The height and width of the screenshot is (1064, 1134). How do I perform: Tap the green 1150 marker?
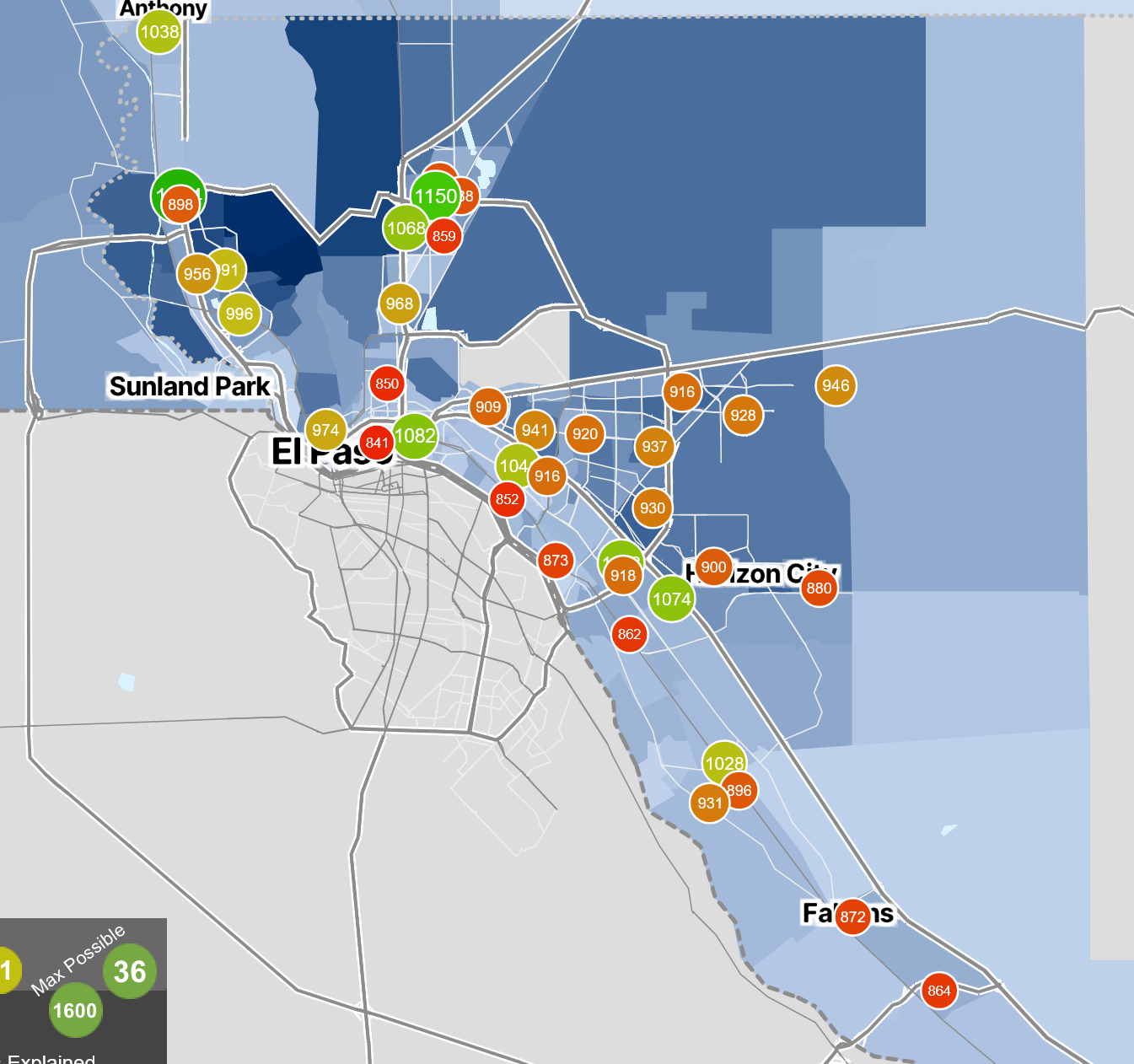[435, 196]
